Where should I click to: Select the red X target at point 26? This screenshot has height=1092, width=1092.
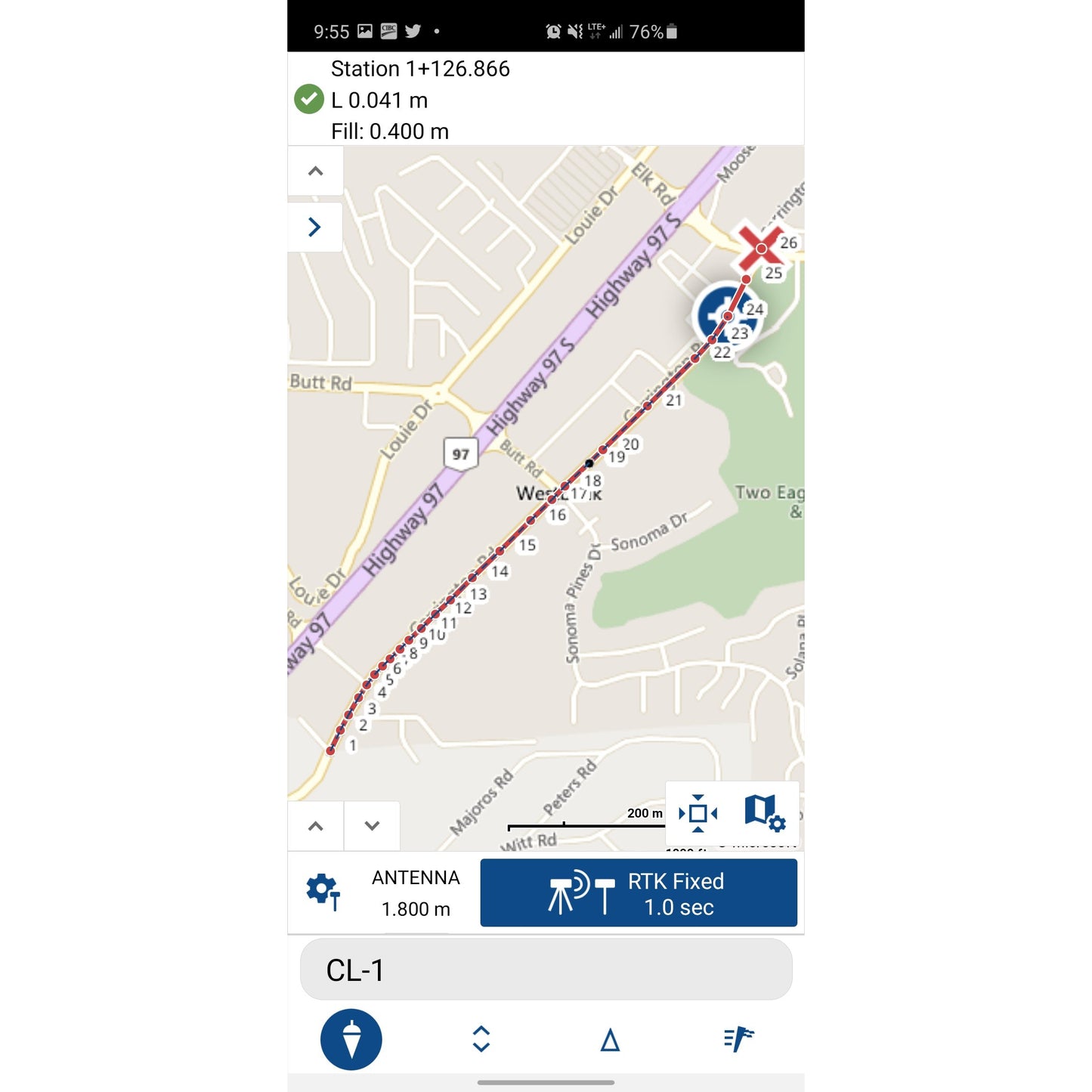coord(761,248)
